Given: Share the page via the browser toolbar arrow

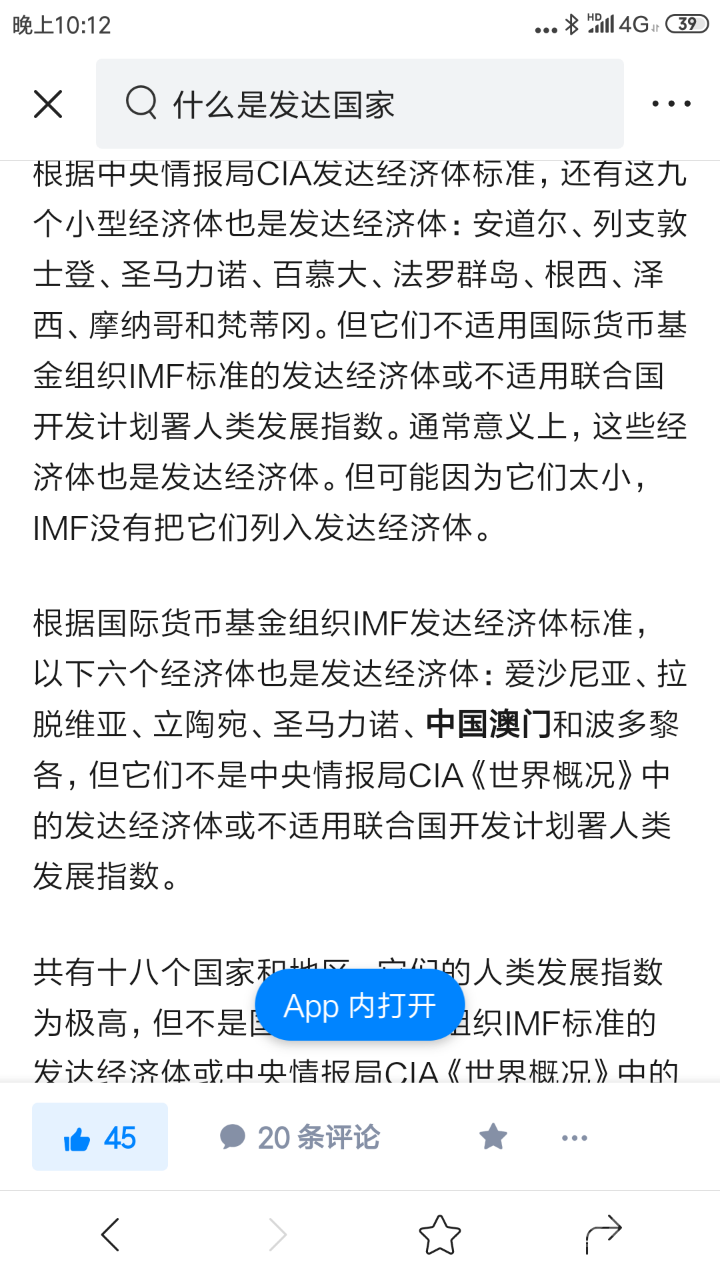Looking at the screenshot, I should point(604,1235).
